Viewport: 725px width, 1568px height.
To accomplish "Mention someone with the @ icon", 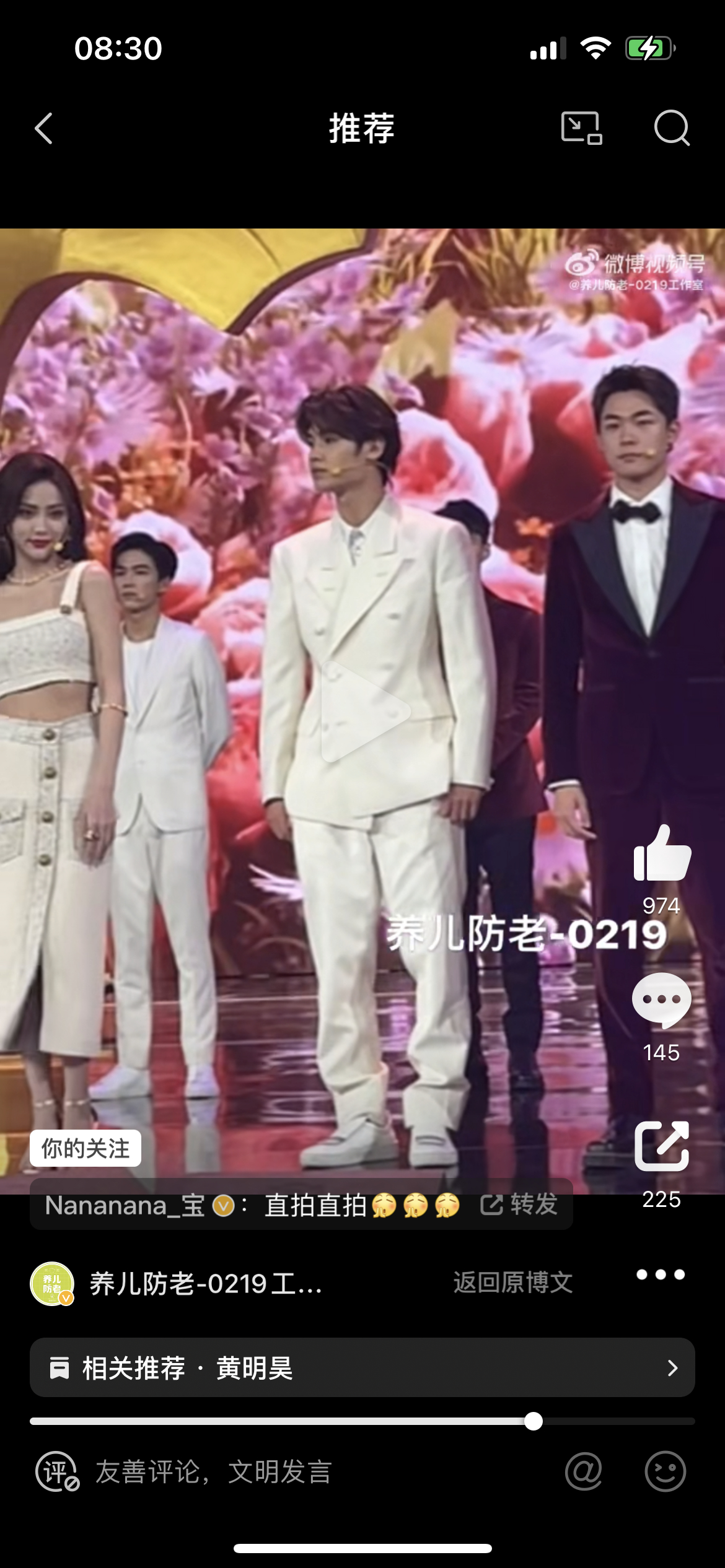I will [584, 1471].
